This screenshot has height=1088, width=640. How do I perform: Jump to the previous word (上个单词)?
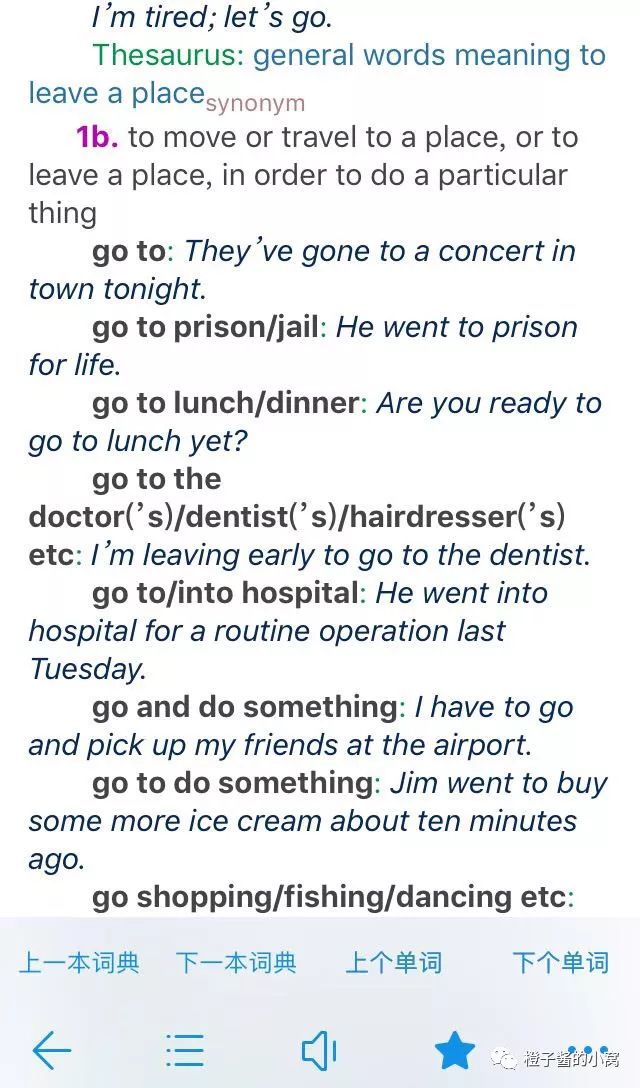click(393, 963)
